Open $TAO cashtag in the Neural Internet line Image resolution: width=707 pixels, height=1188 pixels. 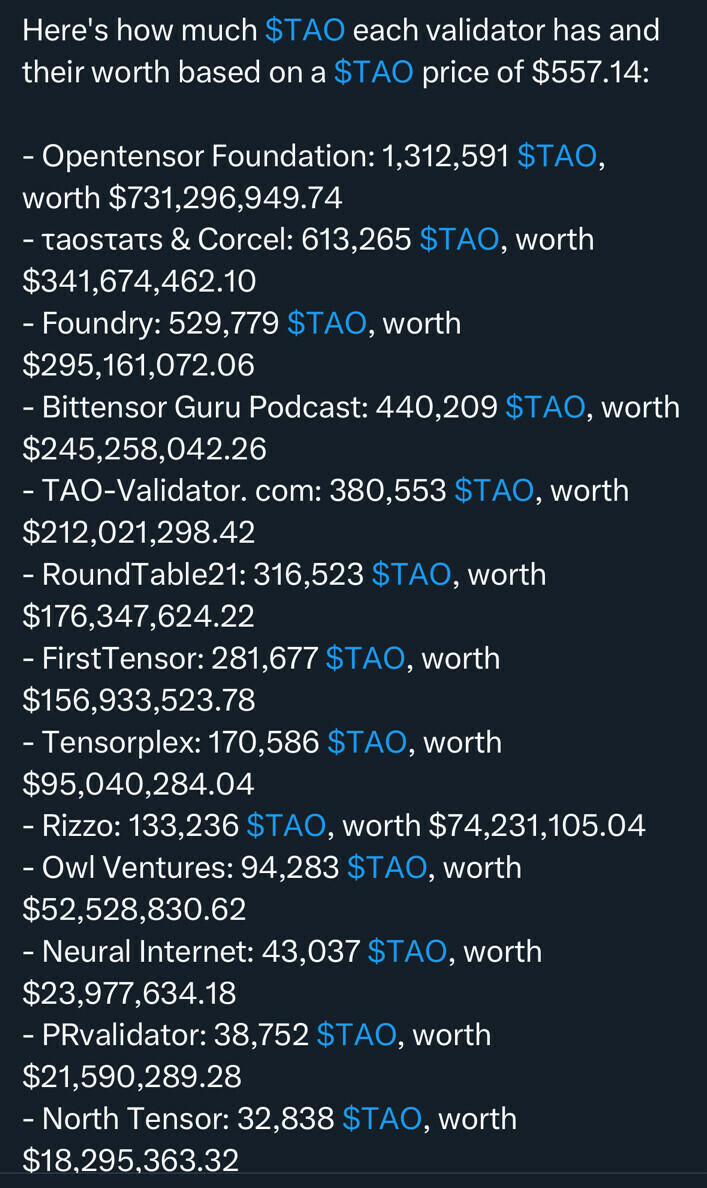click(407, 951)
